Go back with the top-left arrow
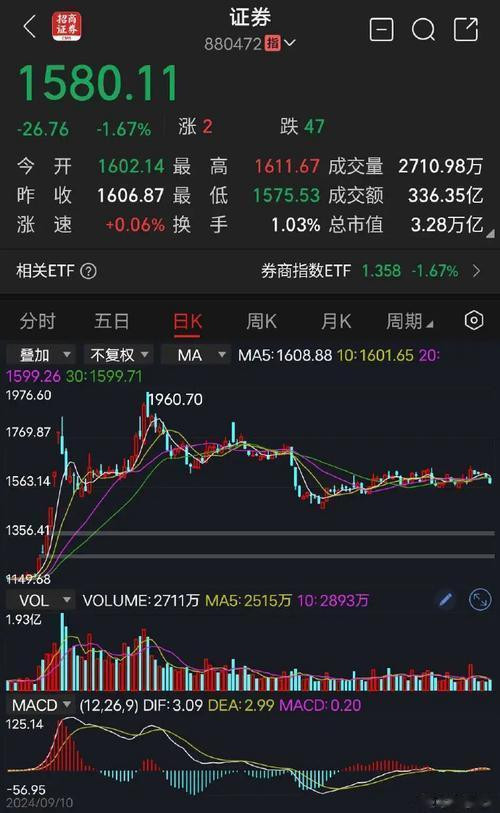This screenshot has height=813, width=500. [x=30, y=26]
